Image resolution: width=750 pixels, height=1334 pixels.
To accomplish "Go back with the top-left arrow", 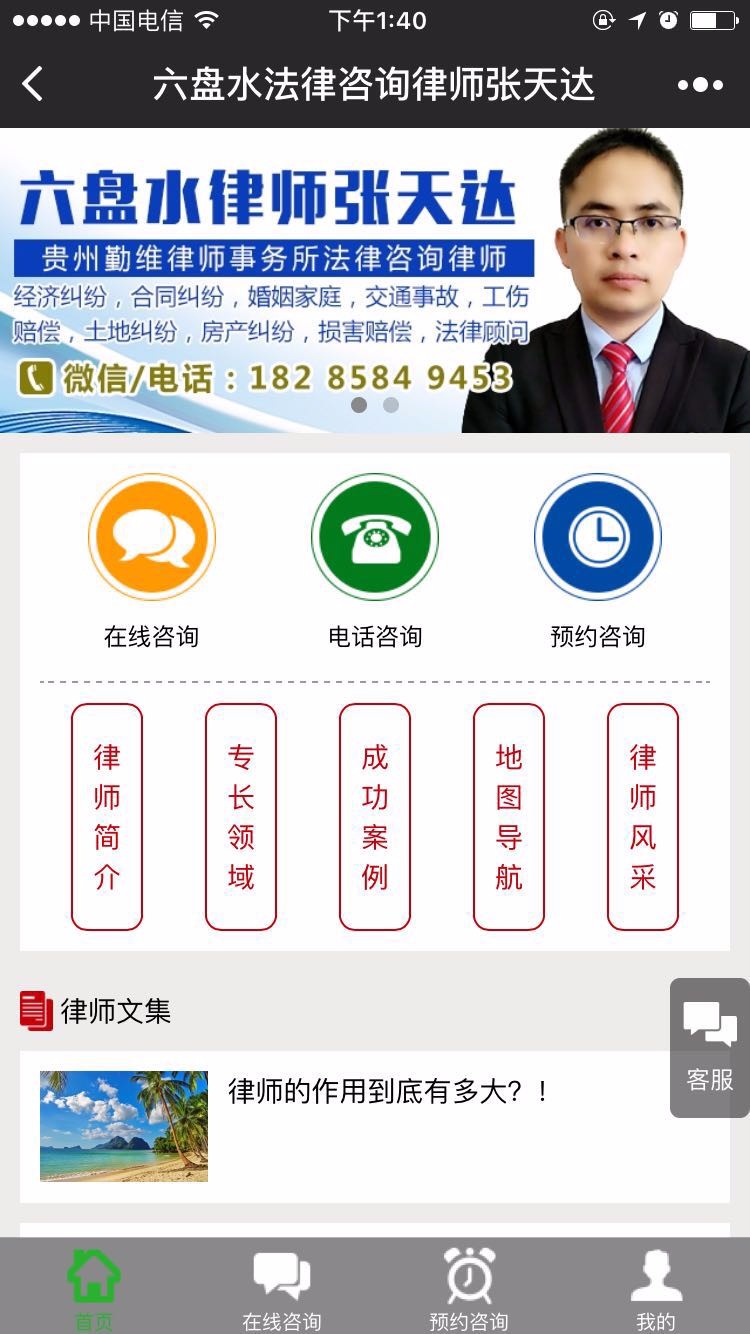I will click(x=33, y=85).
